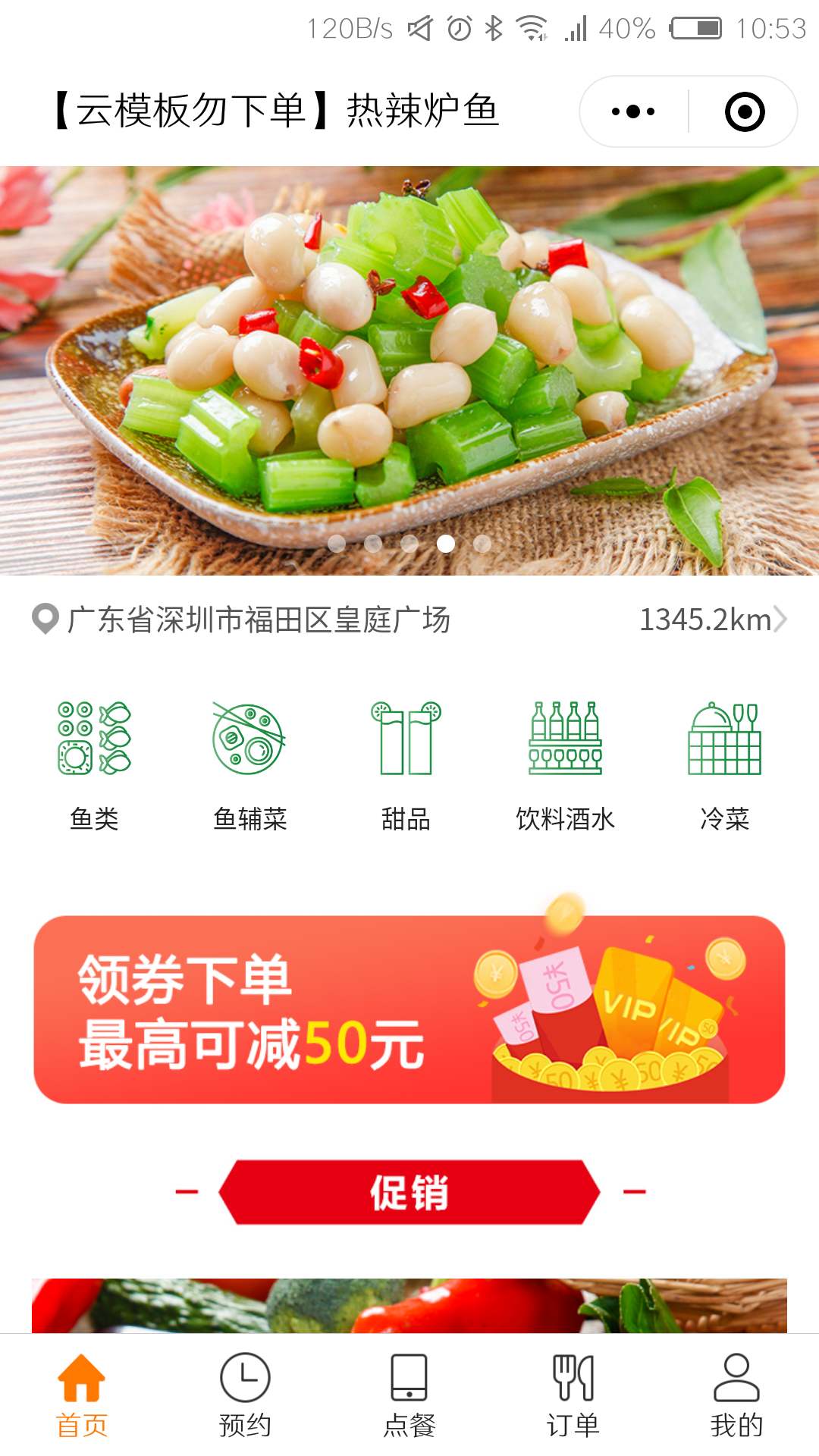819x1456 pixels.
Task: Open the mini program three-dot menu
Action: [x=633, y=111]
